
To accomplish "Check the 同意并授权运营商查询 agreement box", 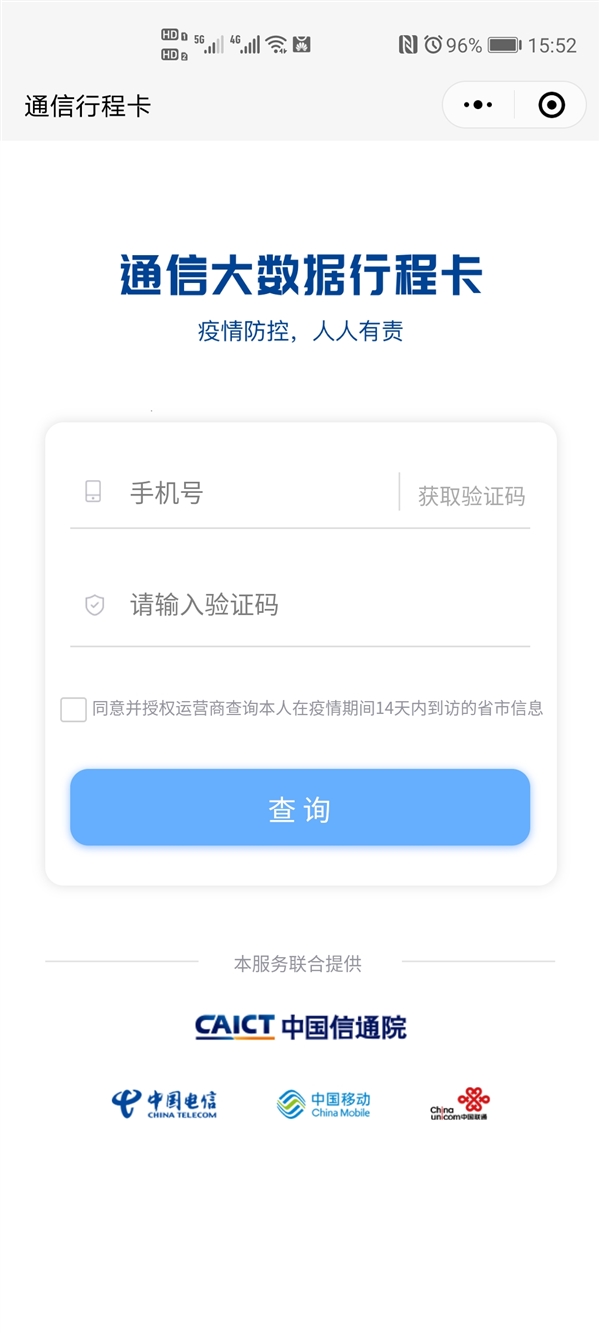I will pyautogui.click(x=74, y=709).
